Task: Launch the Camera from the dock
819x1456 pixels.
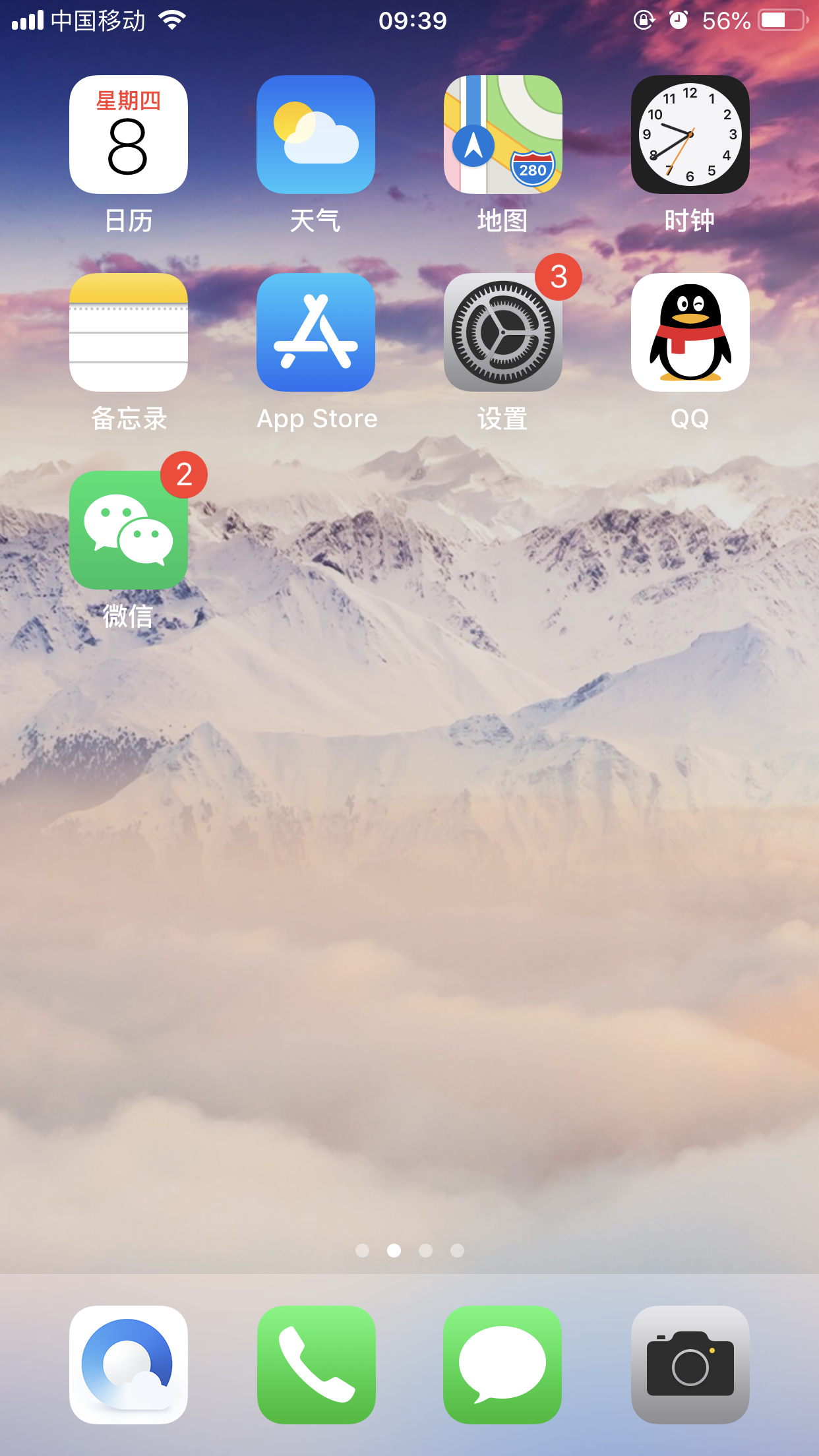Action: click(x=690, y=1365)
